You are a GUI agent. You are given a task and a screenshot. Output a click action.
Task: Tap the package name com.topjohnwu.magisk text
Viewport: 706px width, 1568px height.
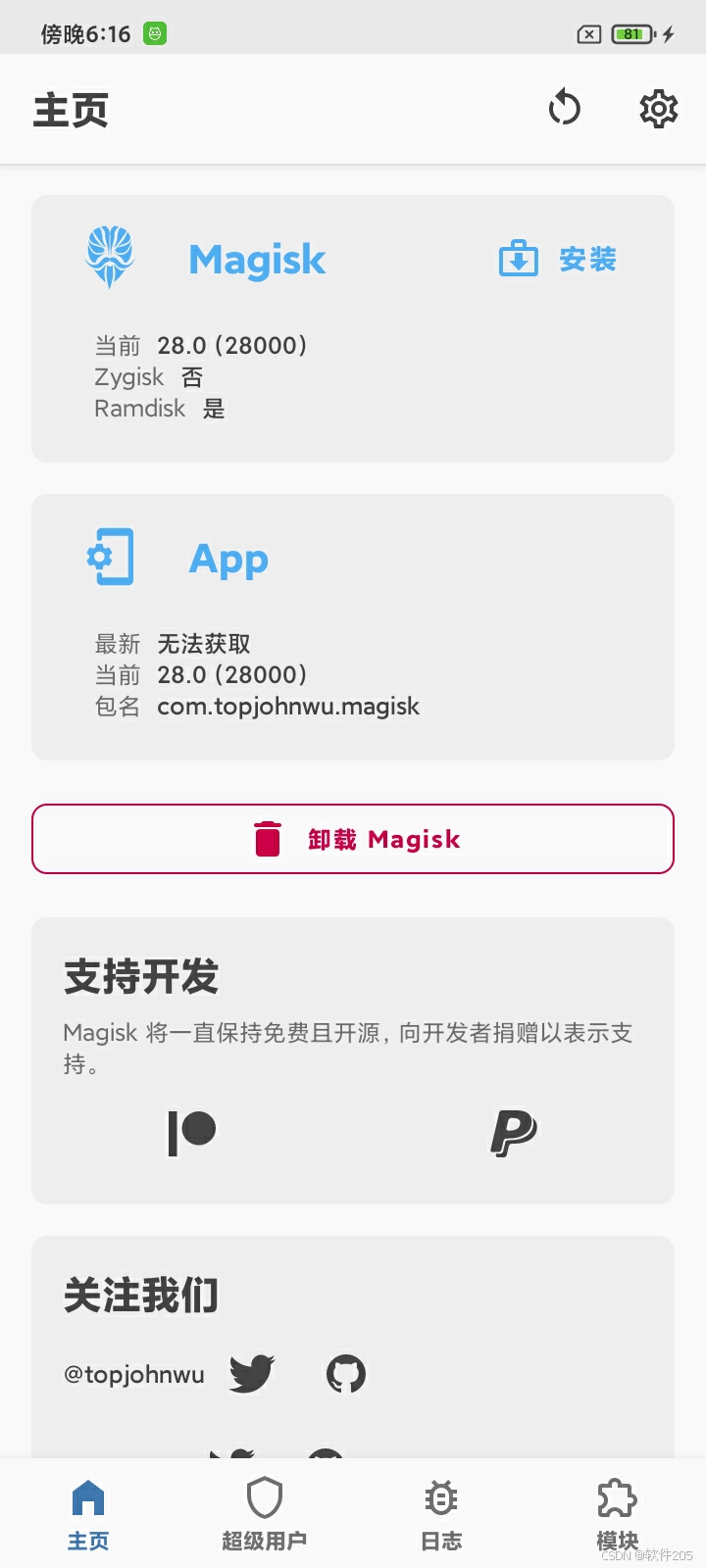click(288, 706)
